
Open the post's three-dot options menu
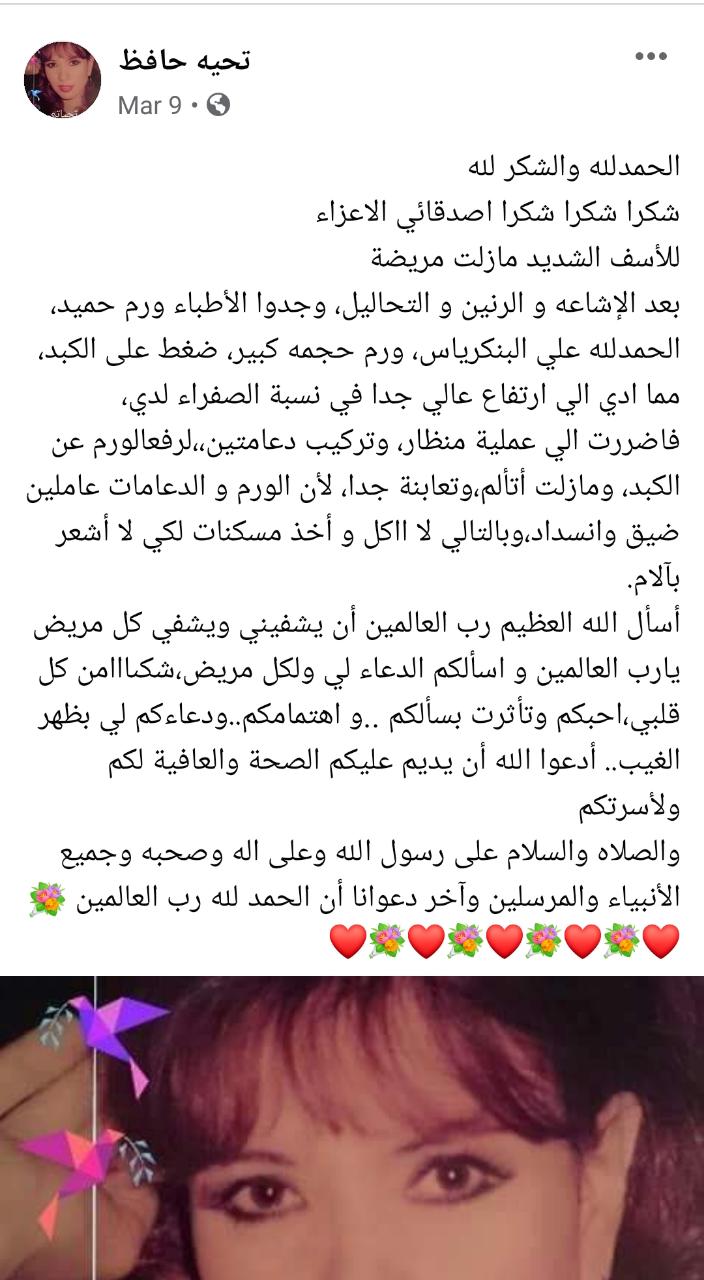click(x=651, y=57)
